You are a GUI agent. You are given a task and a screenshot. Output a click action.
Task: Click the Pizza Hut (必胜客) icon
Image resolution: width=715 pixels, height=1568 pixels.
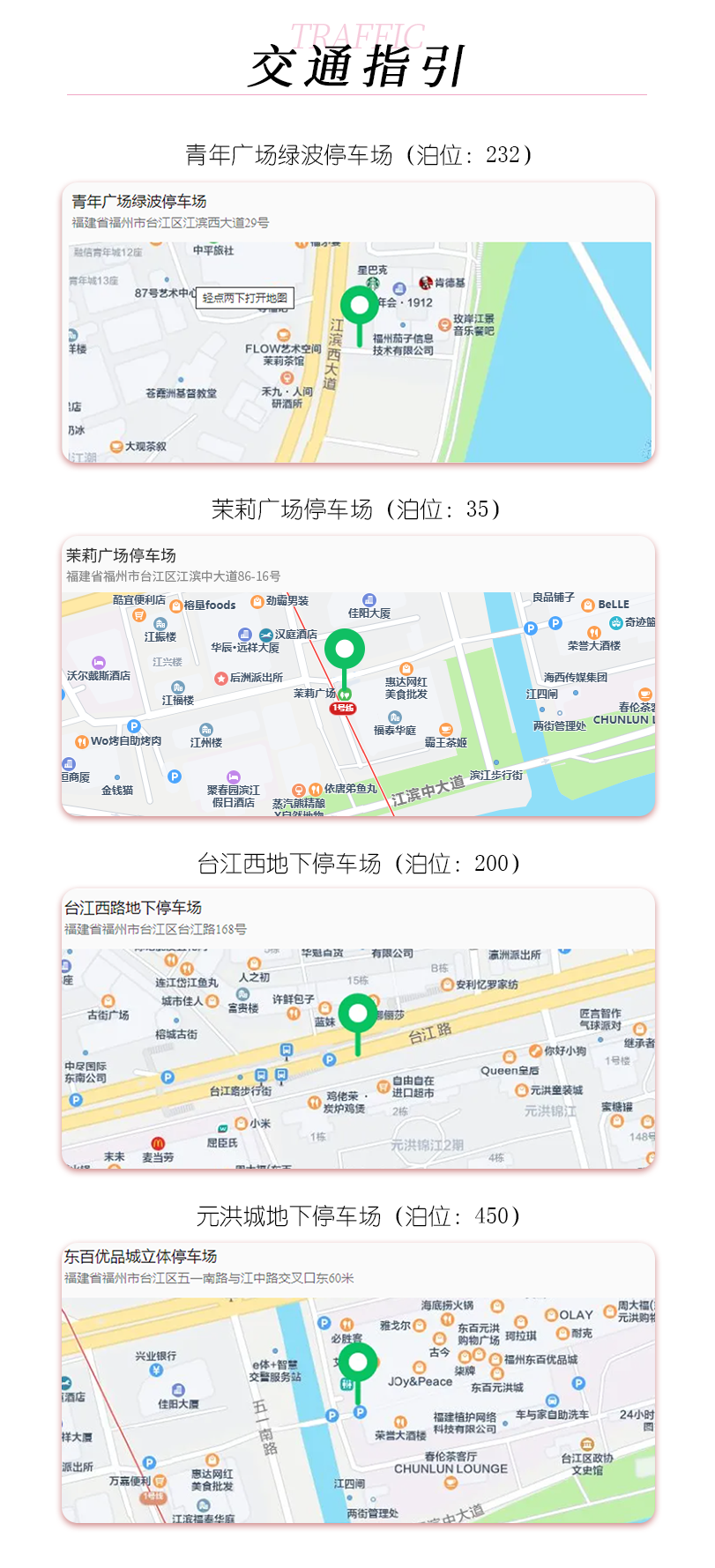coord(347,1323)
